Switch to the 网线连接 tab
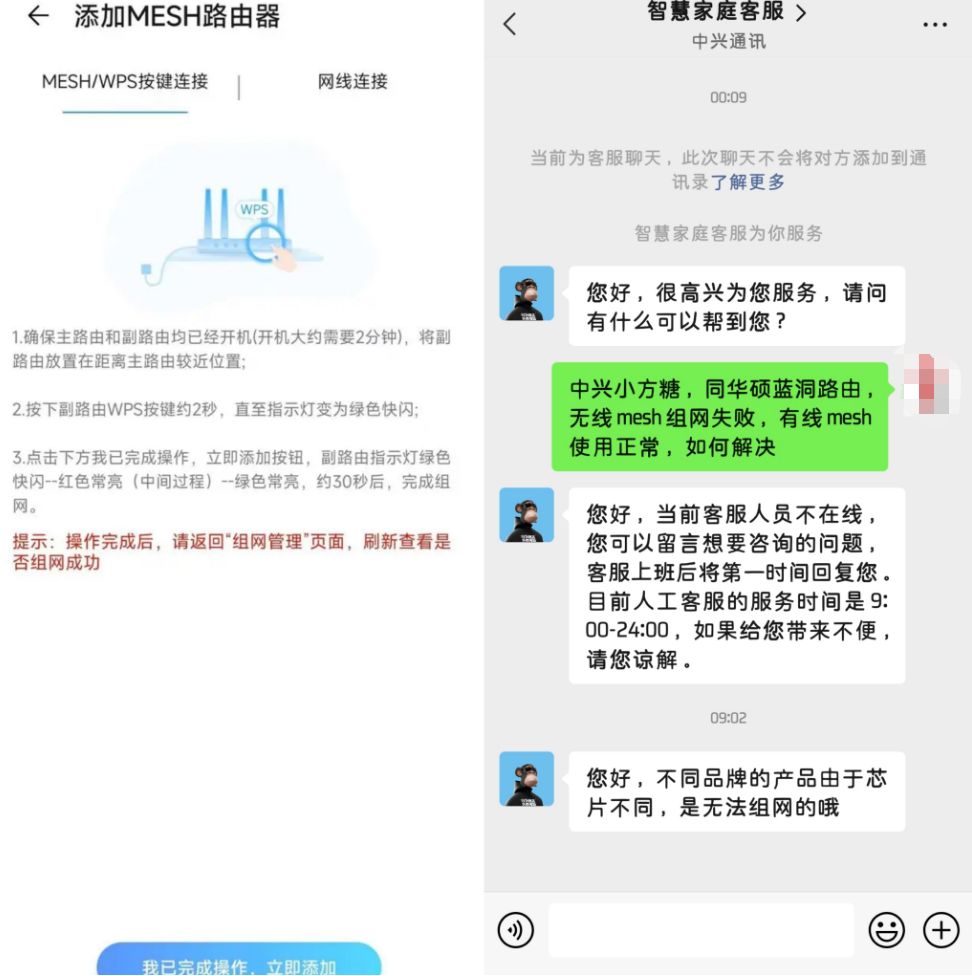 pyautogui.click(x=352, y=82)
